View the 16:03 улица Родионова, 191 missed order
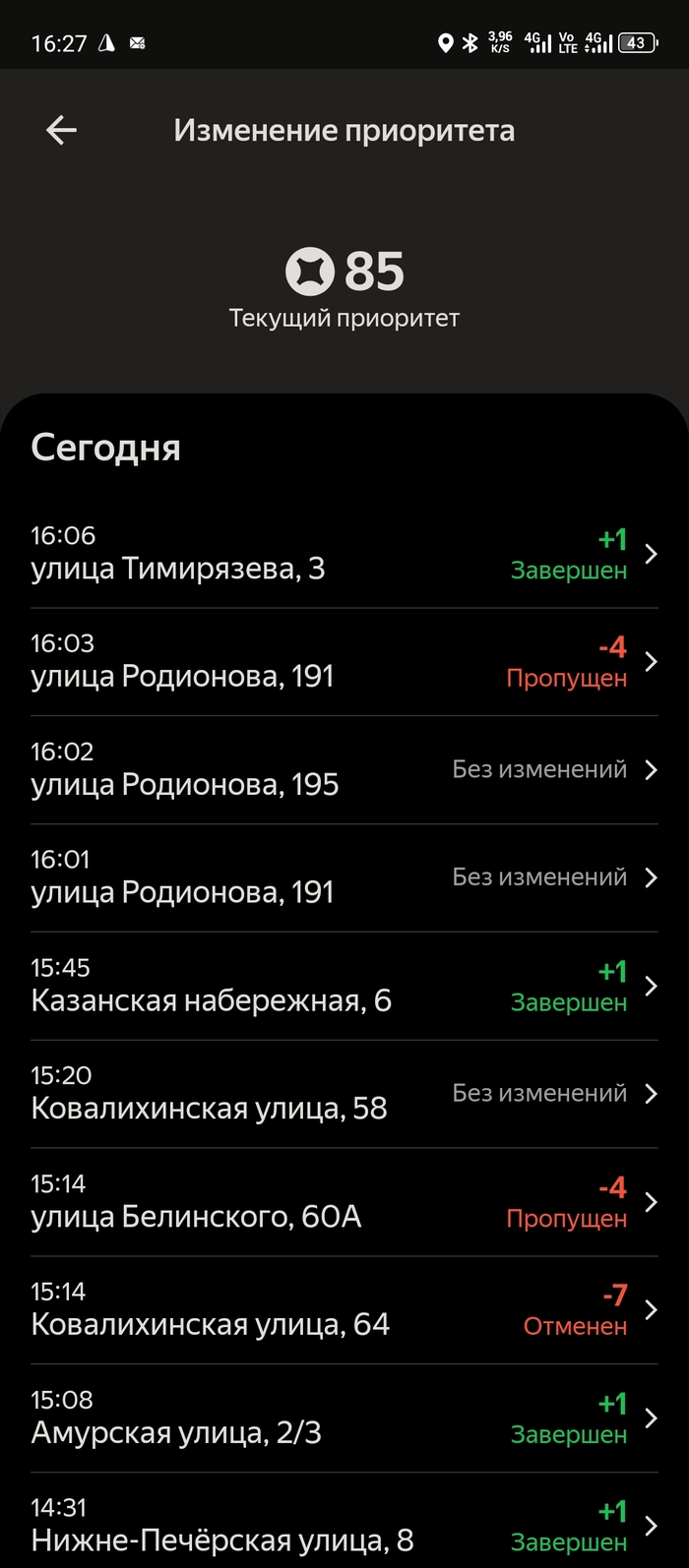The image size is (689, 1568). coord(344,662)
